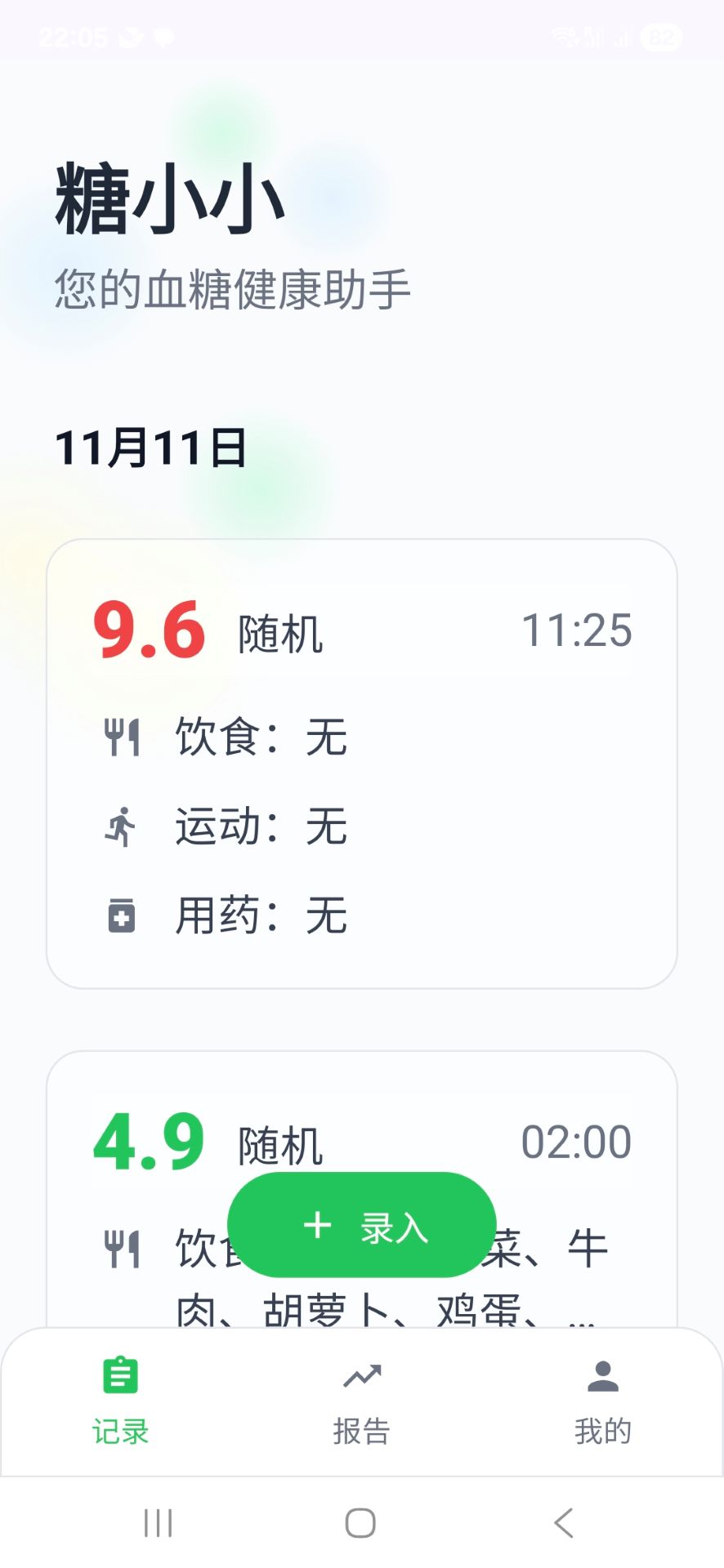The width and height of the screenshot is (724, 1568).
Task: Tap the 我的 profile person icon
Action: pos(602,1375)
